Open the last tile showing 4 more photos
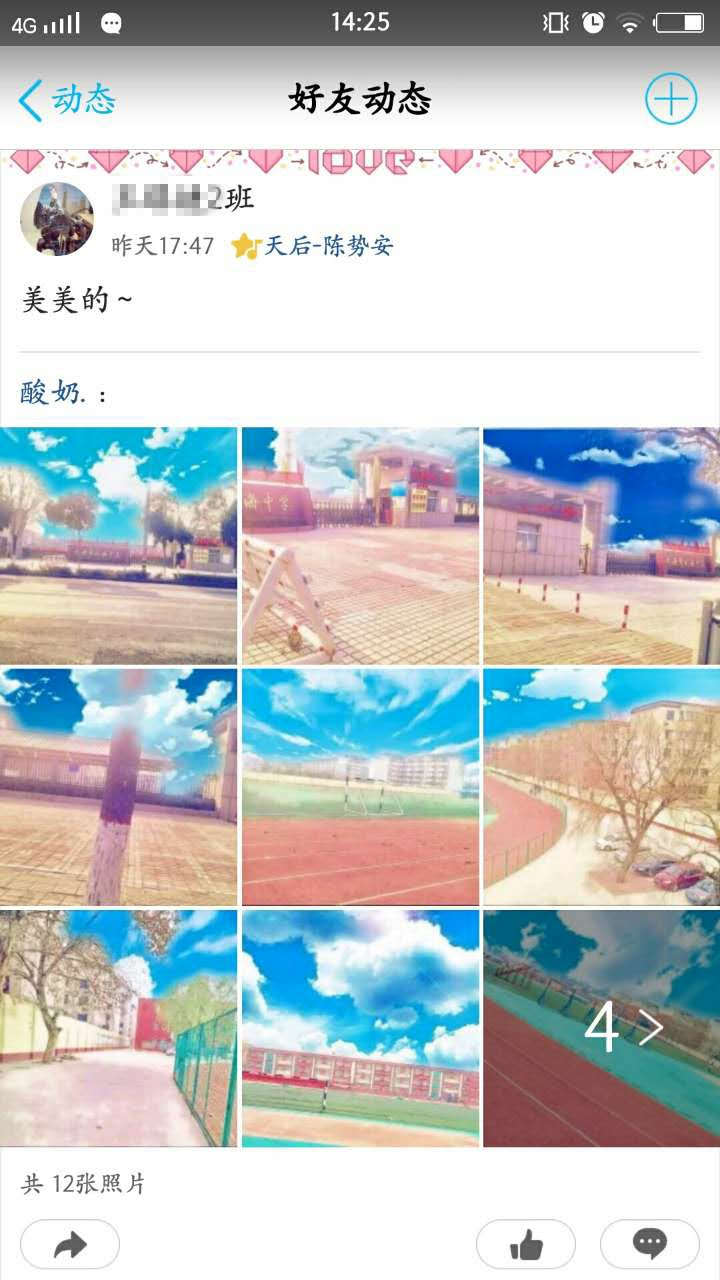Screen dimensions: 720x1280 pos(601,1028)
